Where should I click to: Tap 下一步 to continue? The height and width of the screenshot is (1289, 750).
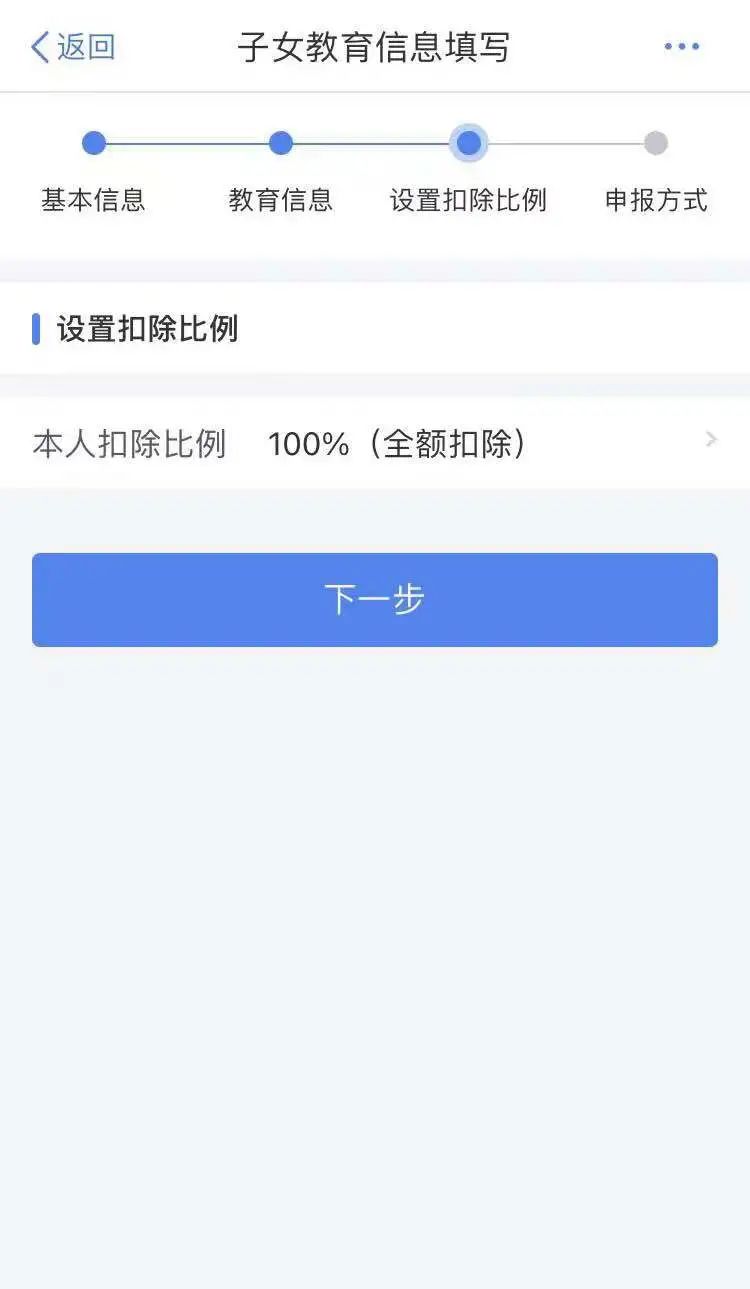[x=375, y=600]
